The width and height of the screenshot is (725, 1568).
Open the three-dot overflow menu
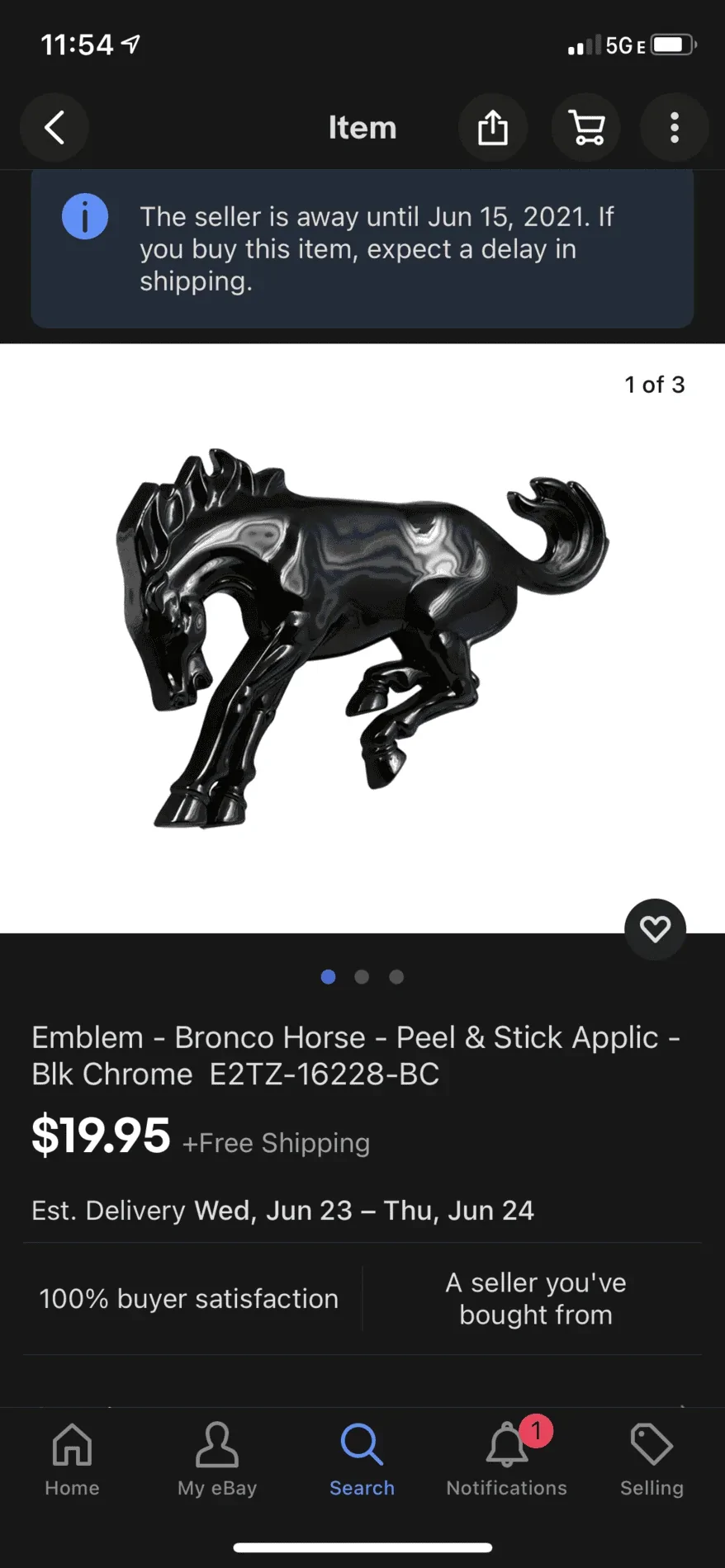click(x=675, y=128)
